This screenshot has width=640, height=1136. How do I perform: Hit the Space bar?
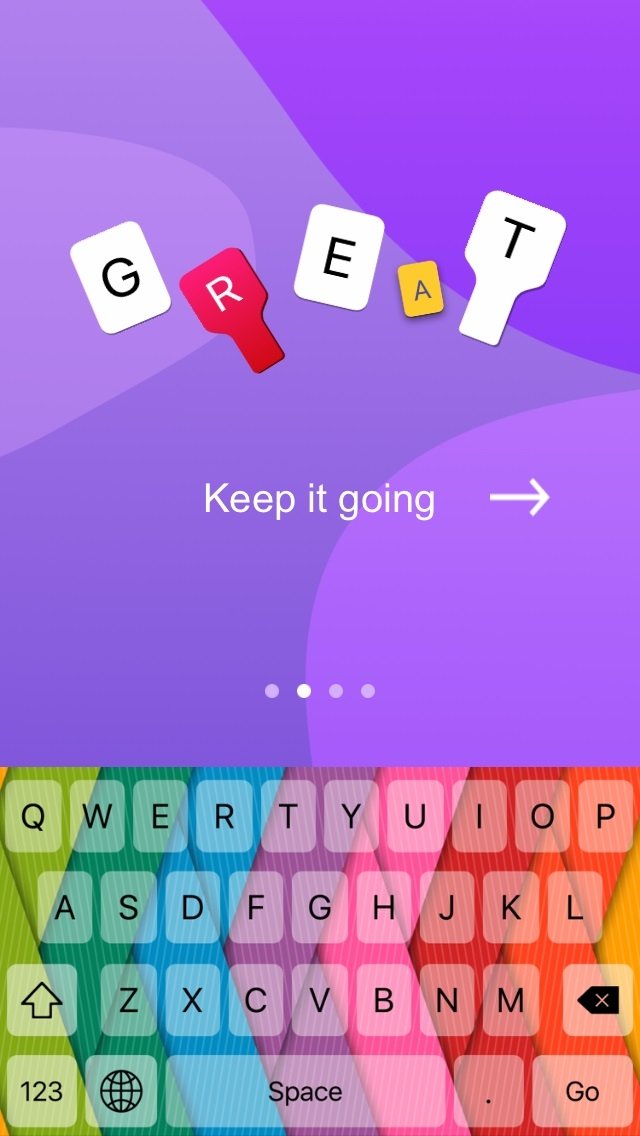(x=305, y=1092)
